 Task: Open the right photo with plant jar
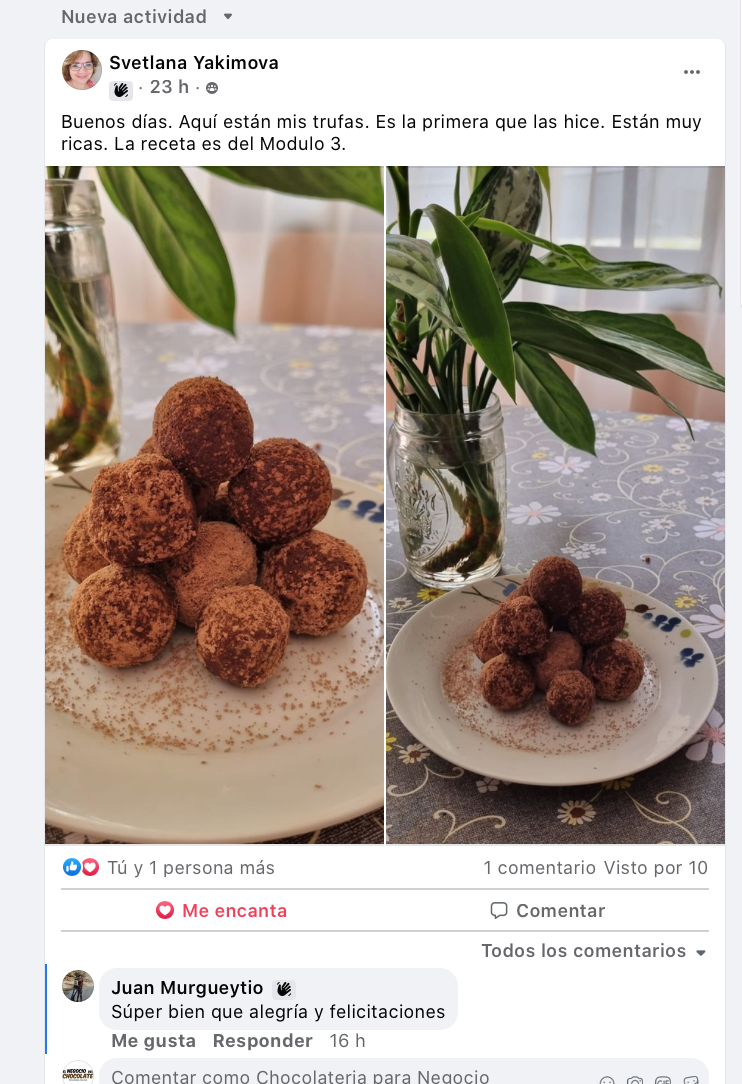click(555, 504)
